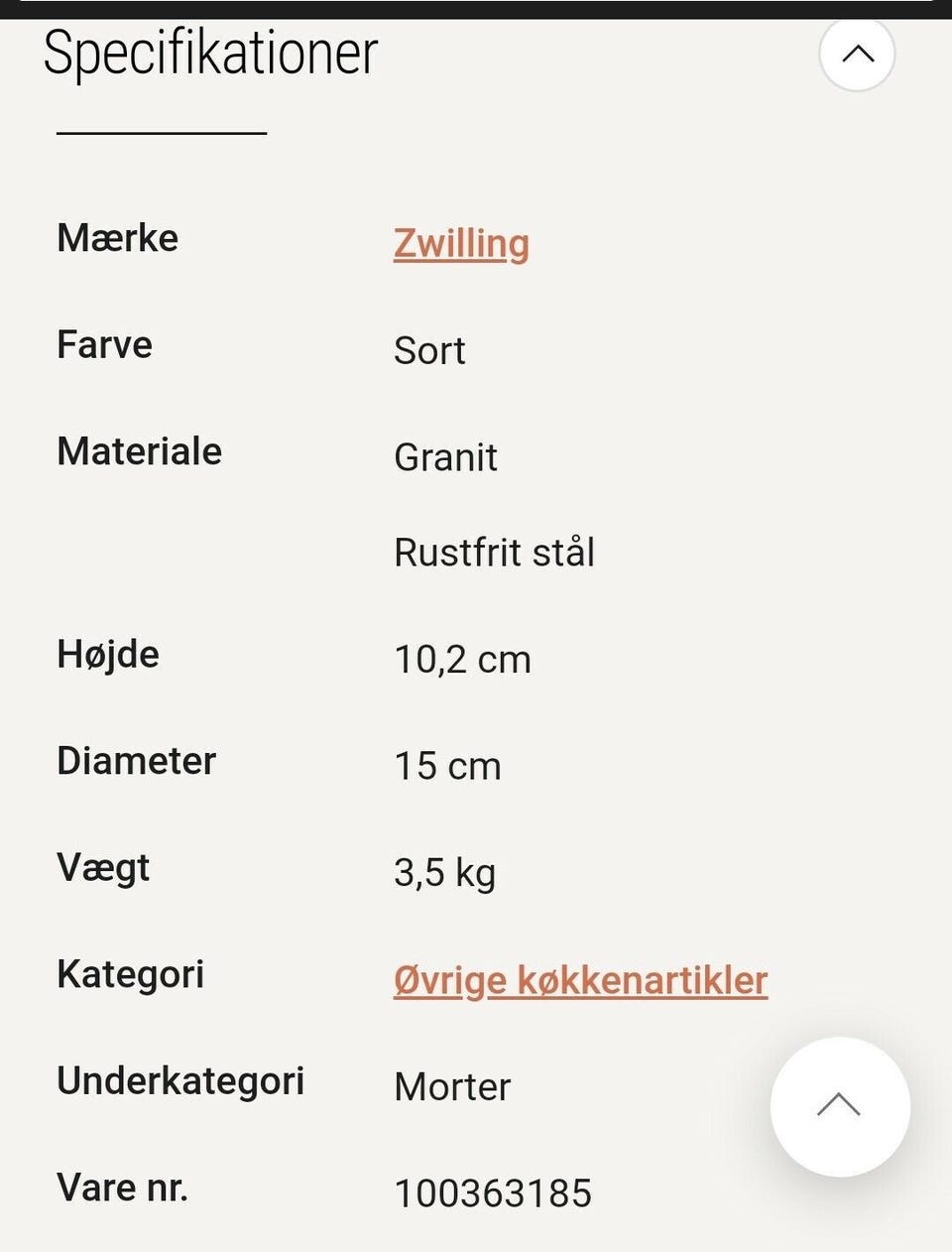Select the Rustfrit stål entry
Screen dimensions: 952x1252
(x=494, y=553)
